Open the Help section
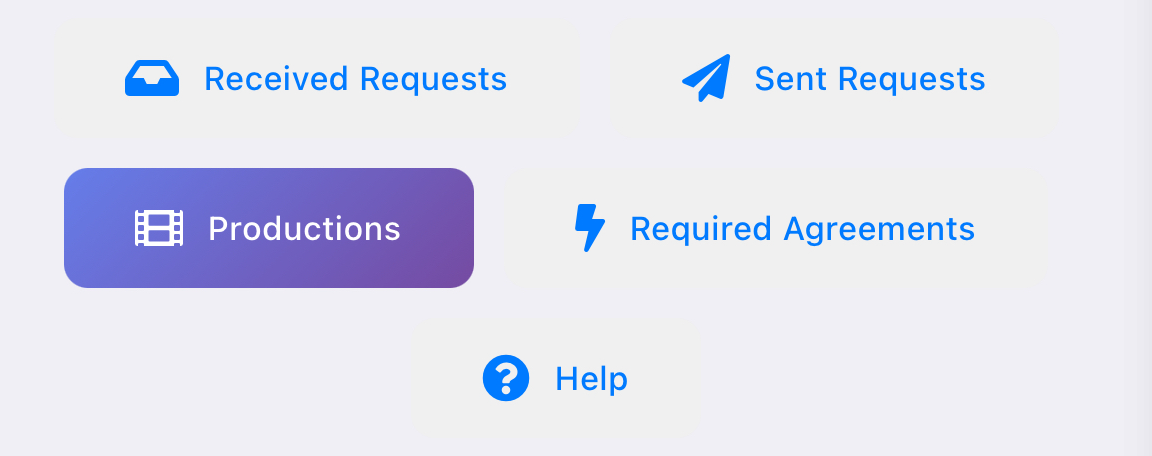 click(x=556, y=379)
